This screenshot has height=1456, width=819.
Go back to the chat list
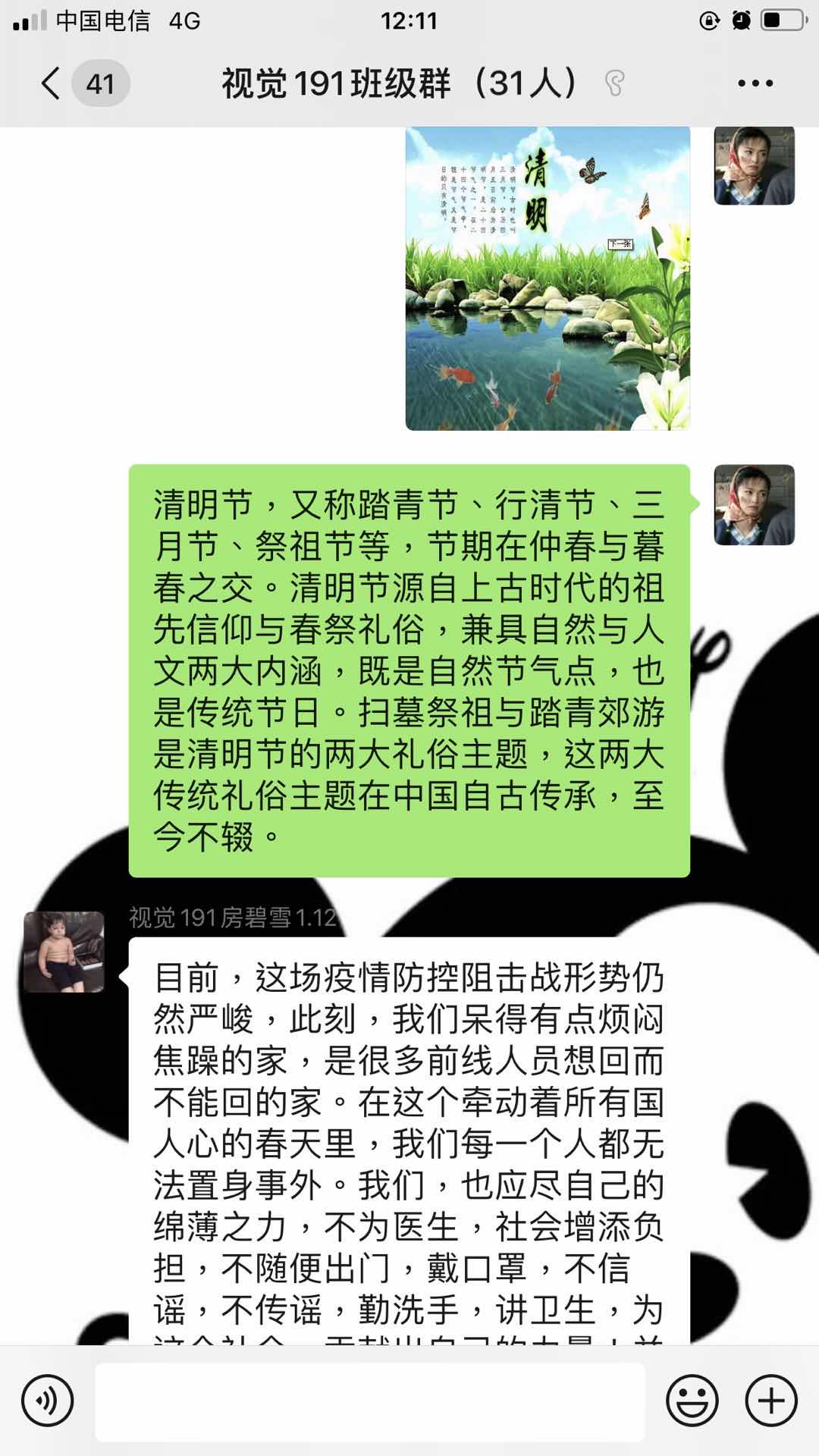point(52,83)
